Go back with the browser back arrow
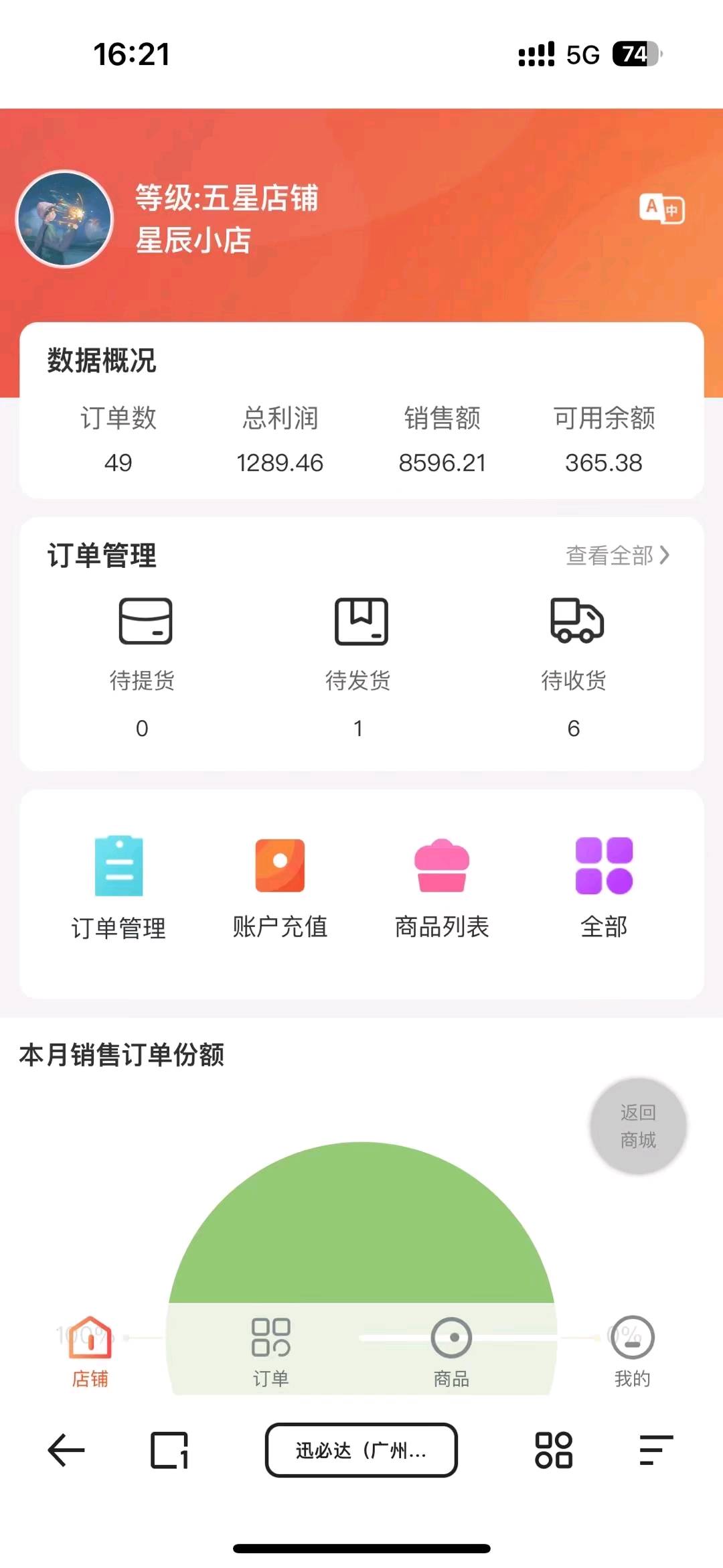The width and height of the screenshot is (723, 1568). [x=66, y=1450]
